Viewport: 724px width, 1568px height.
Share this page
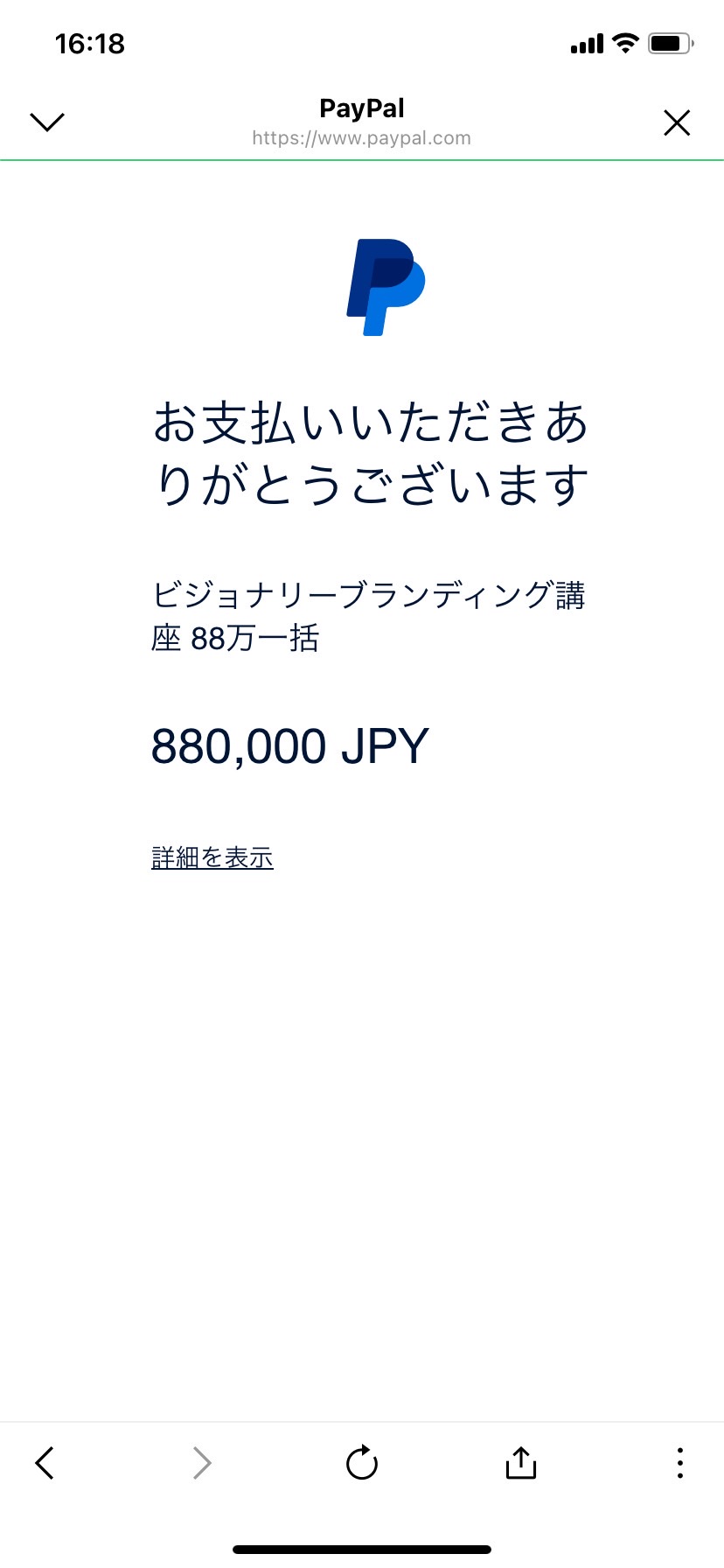(520, 1461)
